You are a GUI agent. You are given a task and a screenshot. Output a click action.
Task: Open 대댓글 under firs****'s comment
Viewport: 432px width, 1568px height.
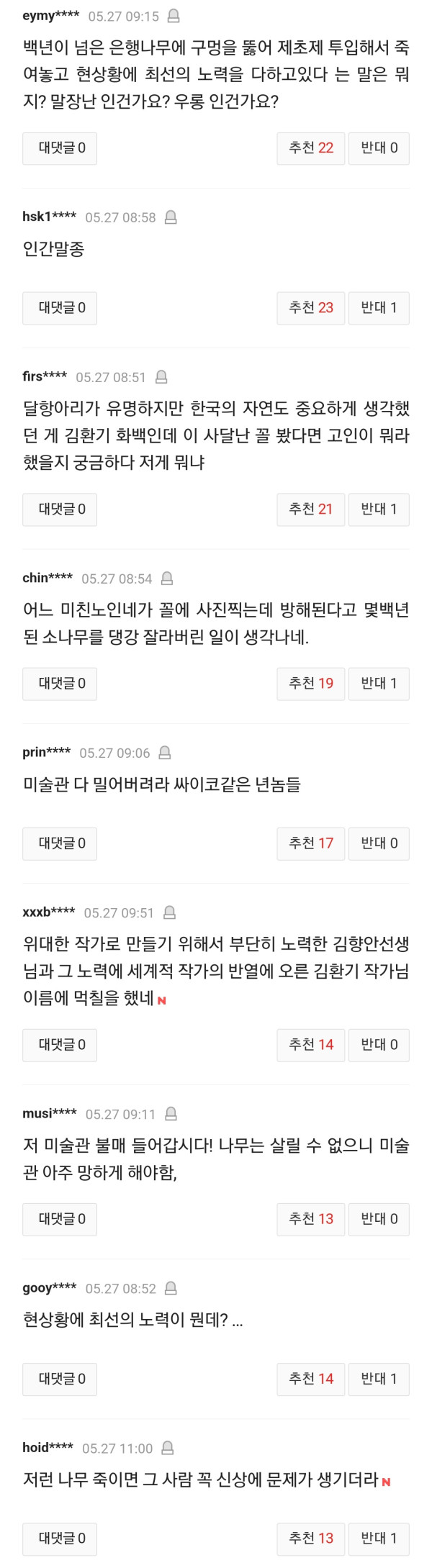pyautogui.click(x=60, y=509)
